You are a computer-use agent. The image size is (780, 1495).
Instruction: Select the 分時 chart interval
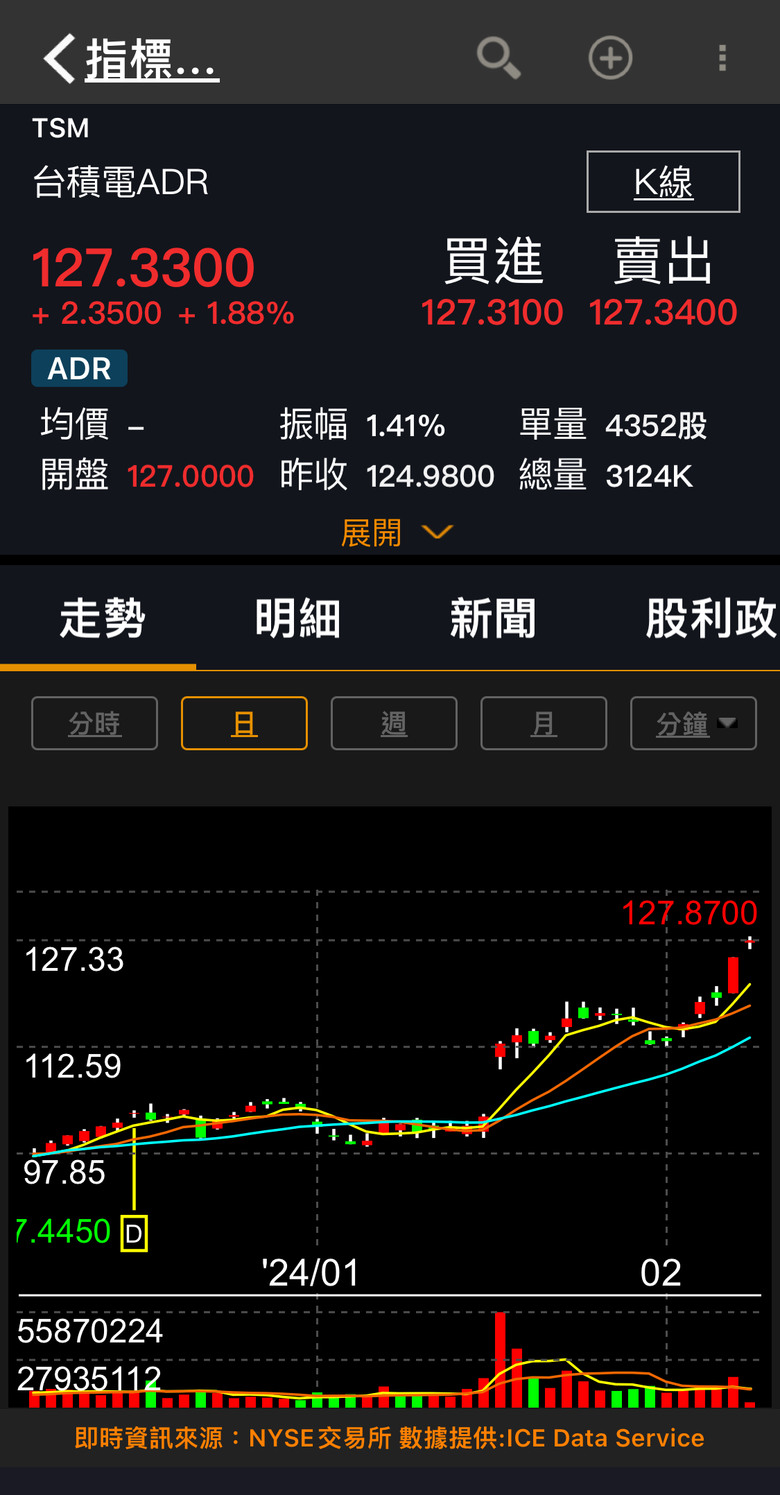point(95,723)
